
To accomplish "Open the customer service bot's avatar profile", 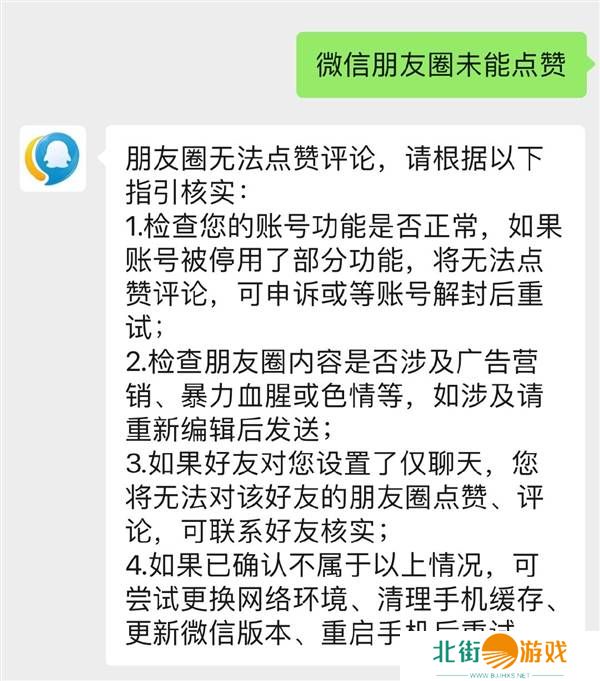I will (53, 158).
